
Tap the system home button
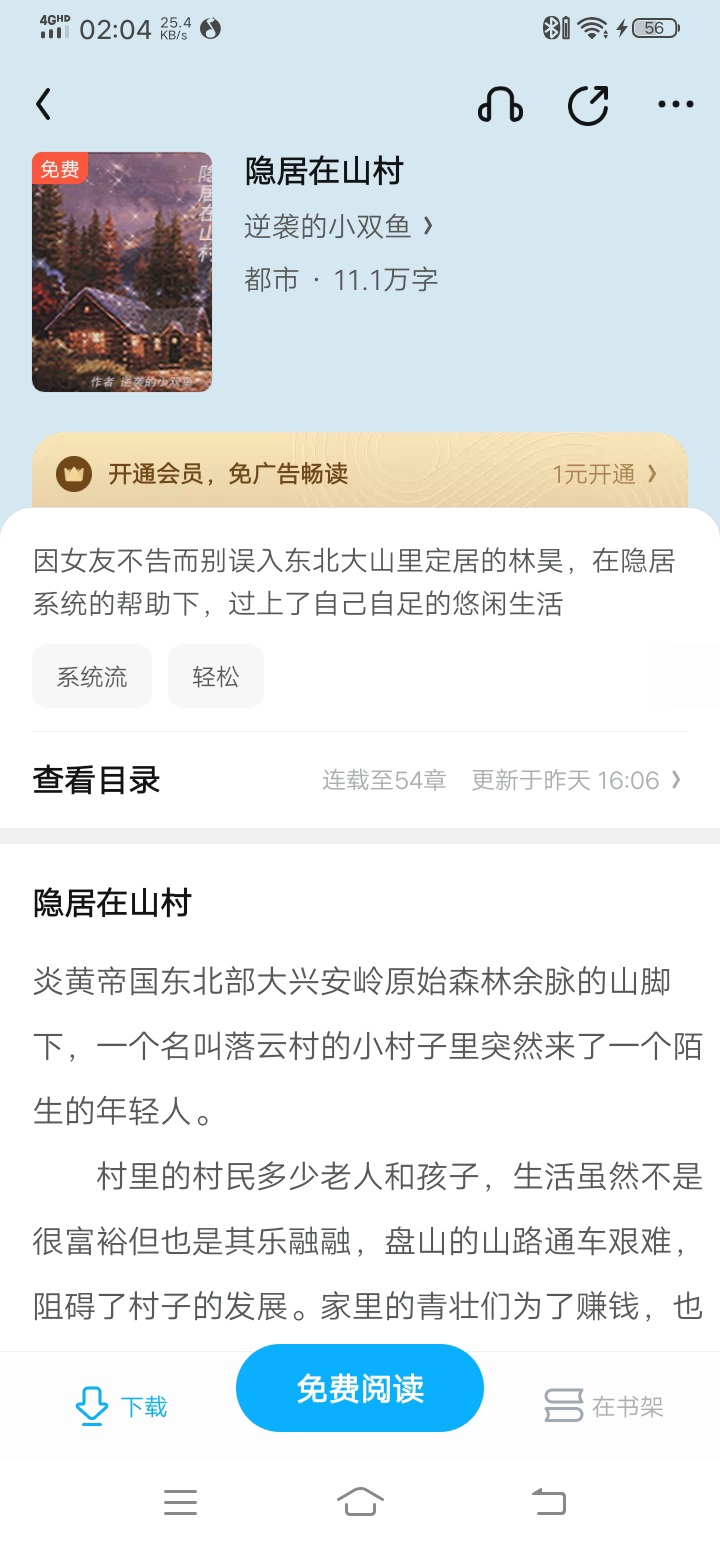click(360, 1501)
